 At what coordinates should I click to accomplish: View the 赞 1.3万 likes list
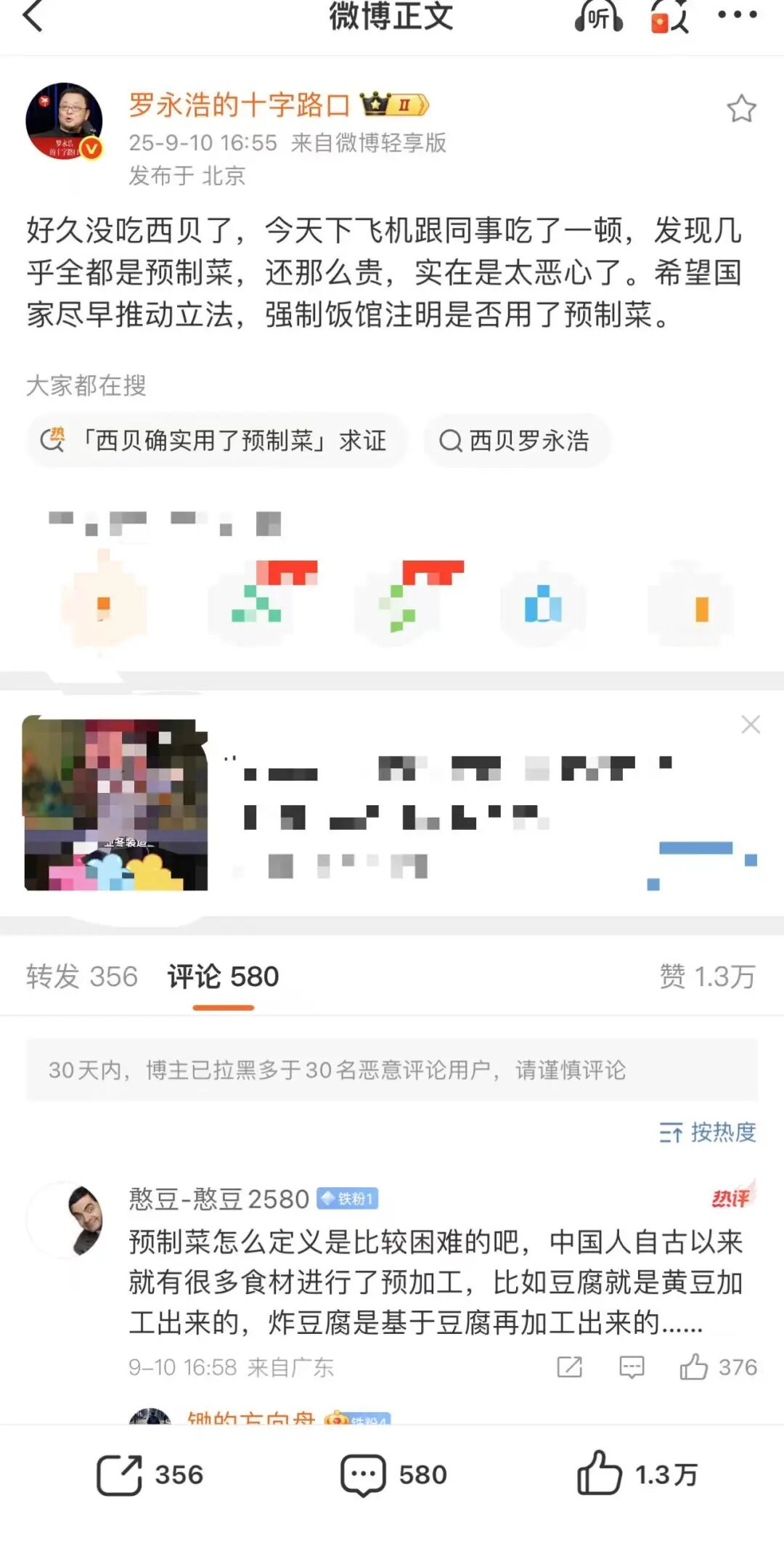[707, 977]
